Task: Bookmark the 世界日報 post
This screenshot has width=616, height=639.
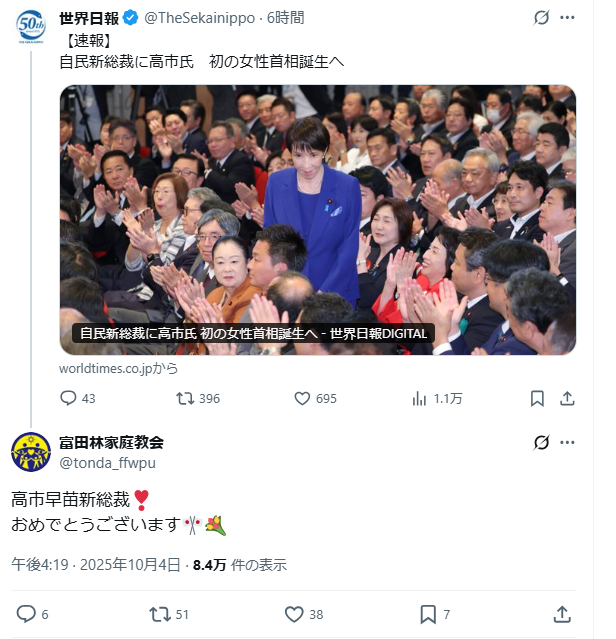Action: coord(537,398)
